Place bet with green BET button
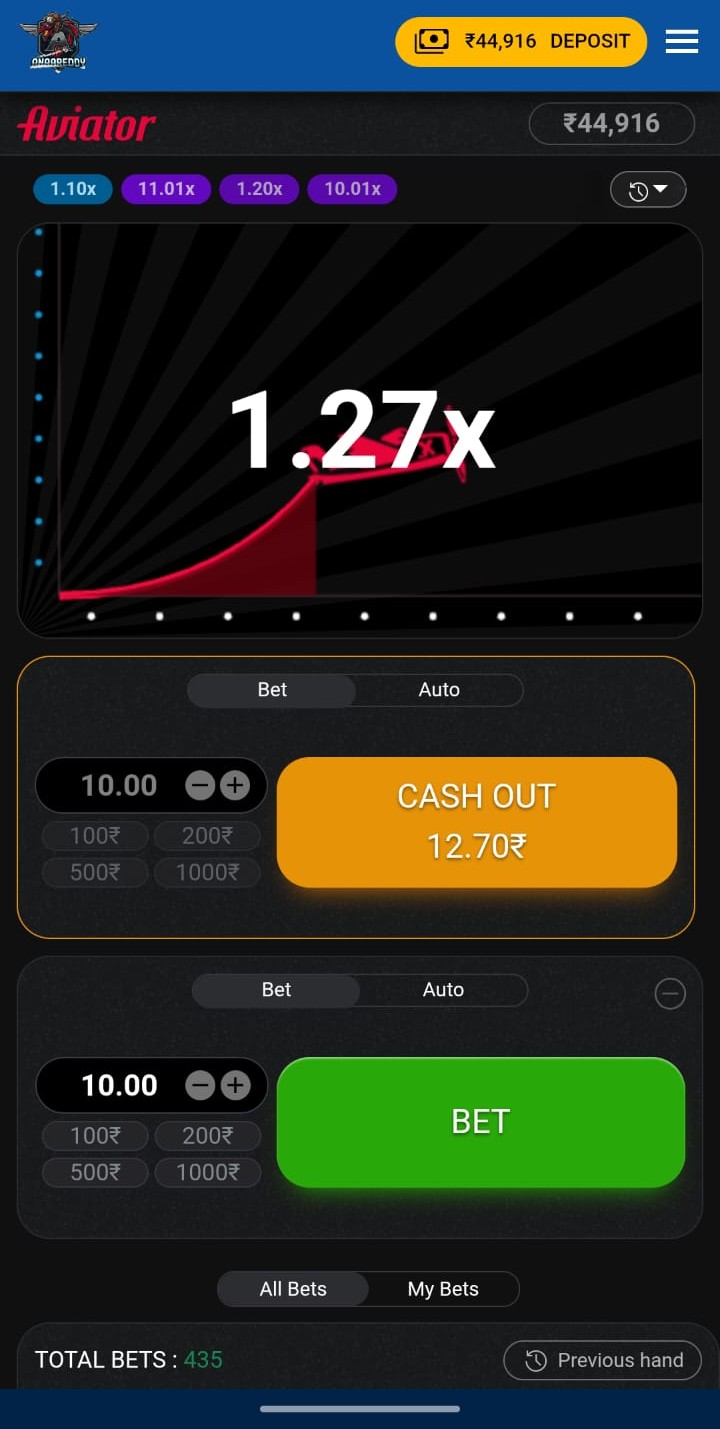 (480, 1122)
